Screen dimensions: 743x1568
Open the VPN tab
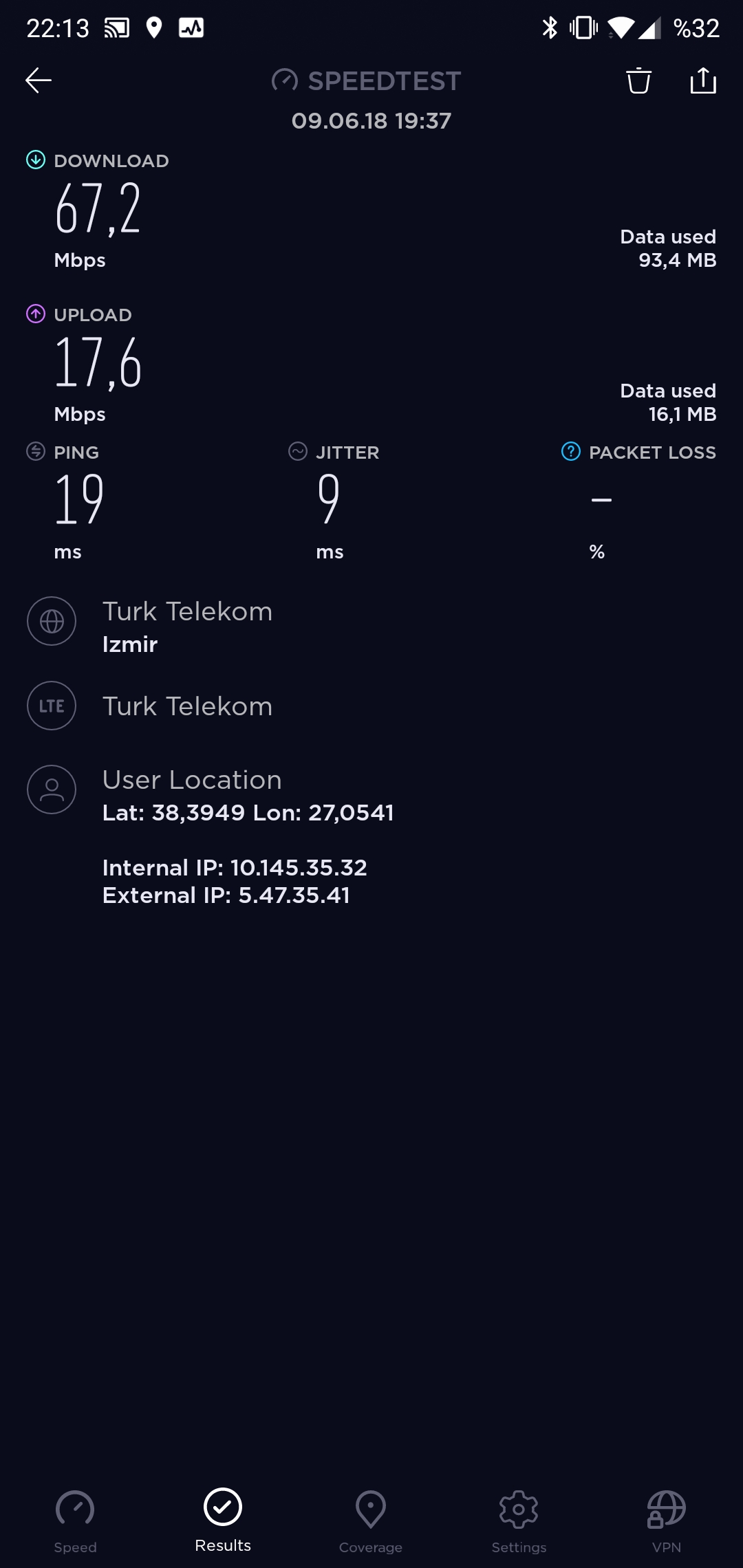coord(667,1521)
